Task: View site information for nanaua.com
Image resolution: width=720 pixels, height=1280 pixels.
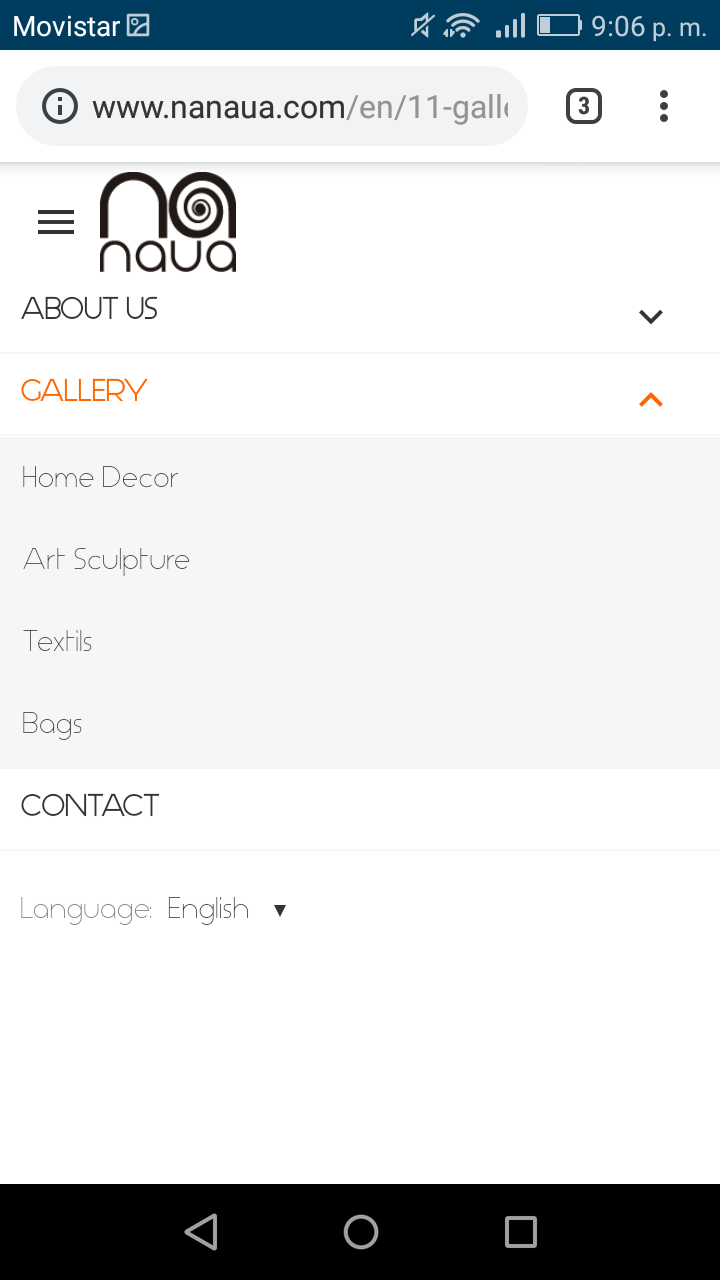Action: click(x=60, y=107)
